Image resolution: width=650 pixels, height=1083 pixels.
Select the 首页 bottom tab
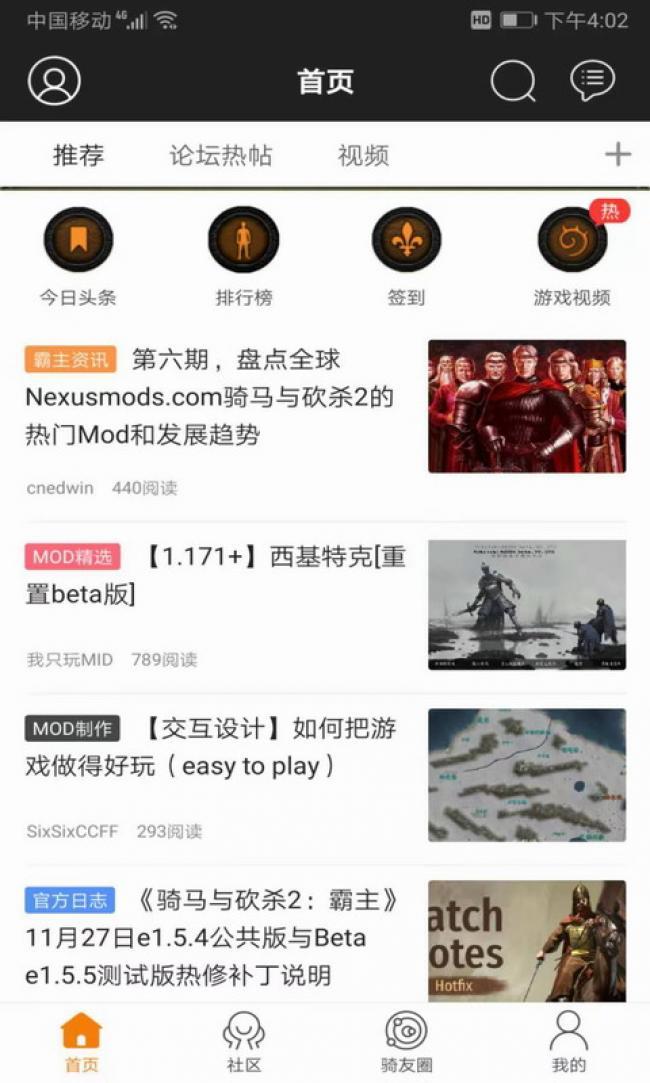coord(81,1040)
